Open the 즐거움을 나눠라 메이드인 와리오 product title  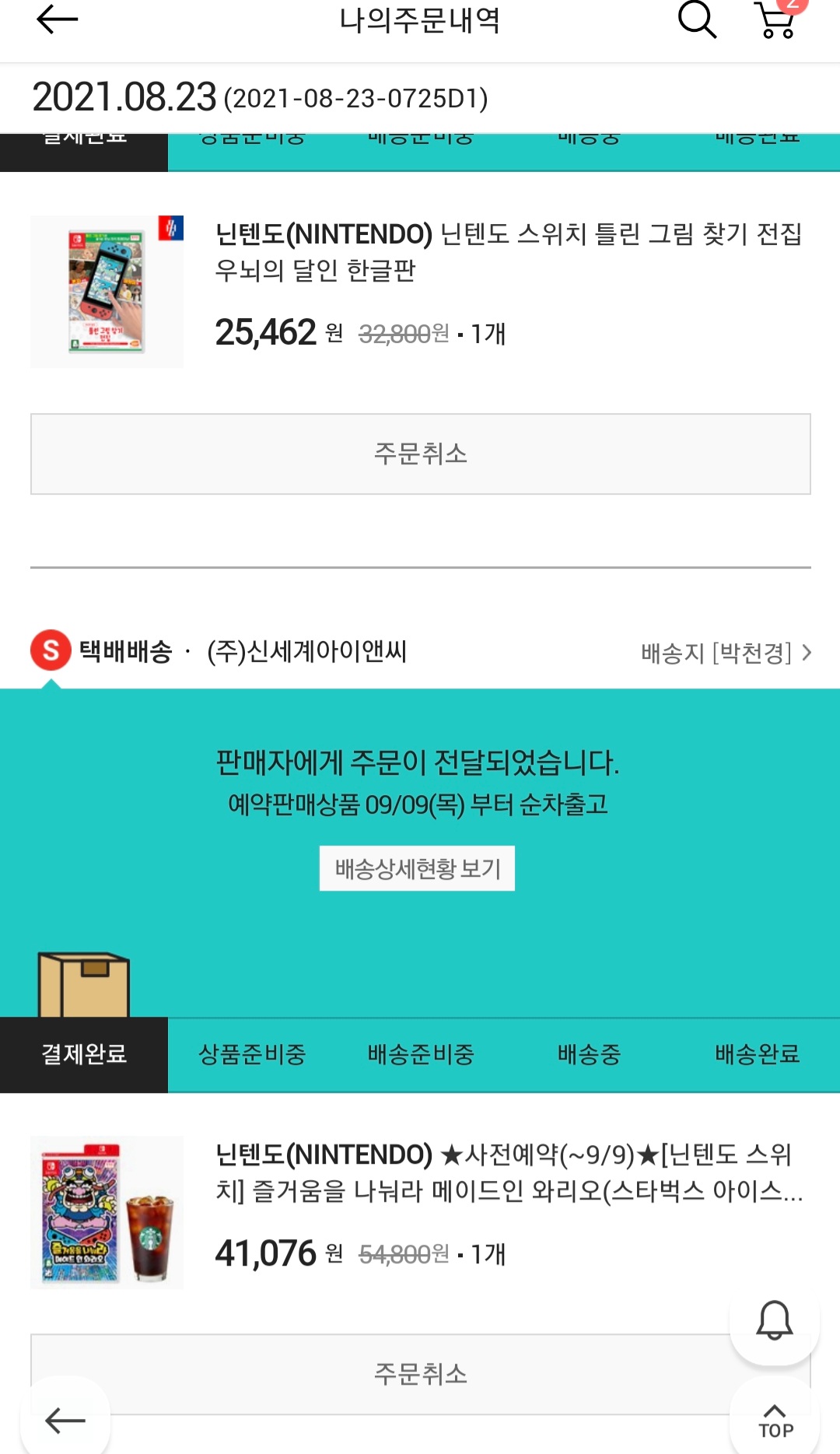tap(508, 1172)
